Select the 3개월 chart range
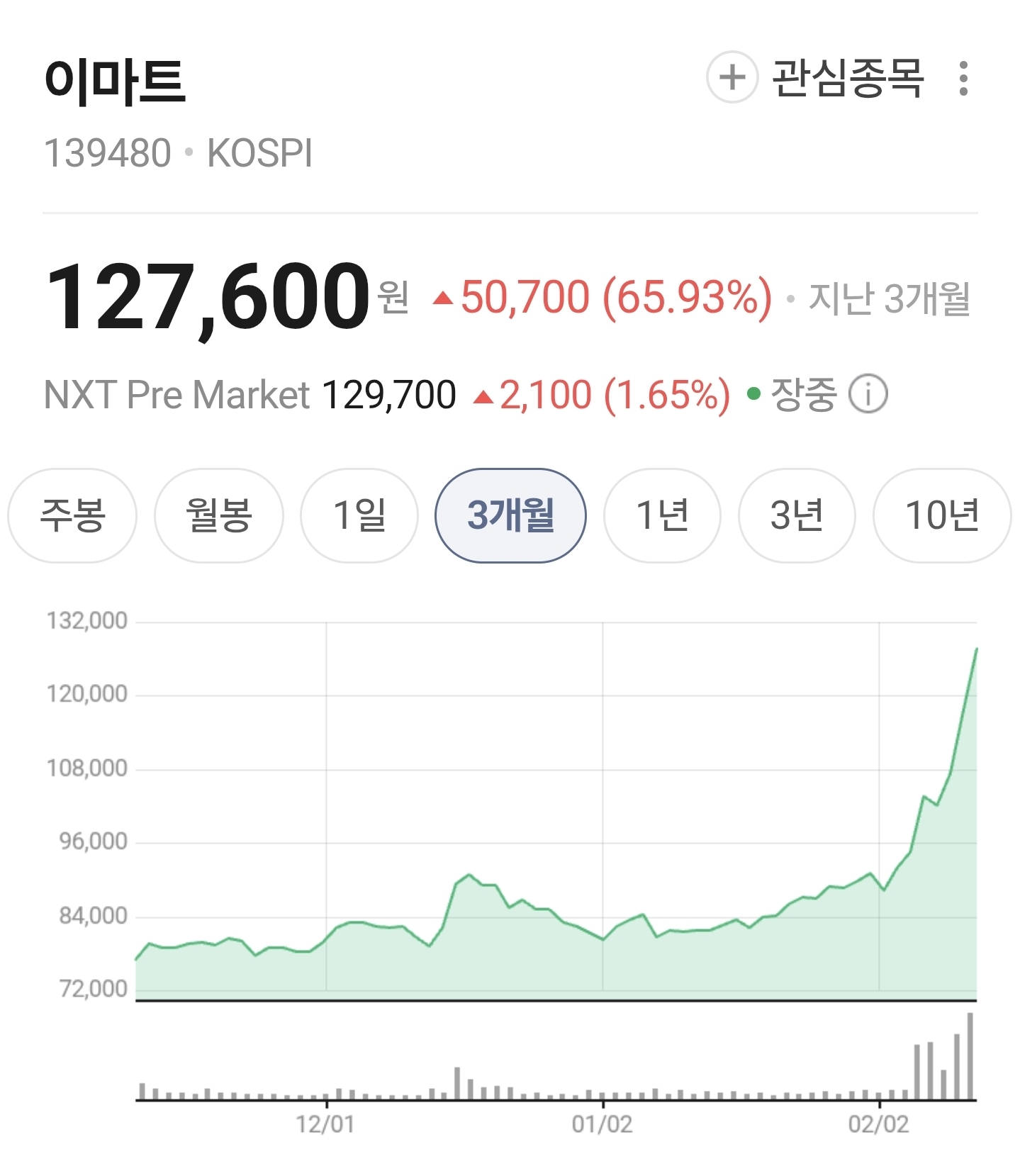1020x1176 pixels. coord(510,515)
